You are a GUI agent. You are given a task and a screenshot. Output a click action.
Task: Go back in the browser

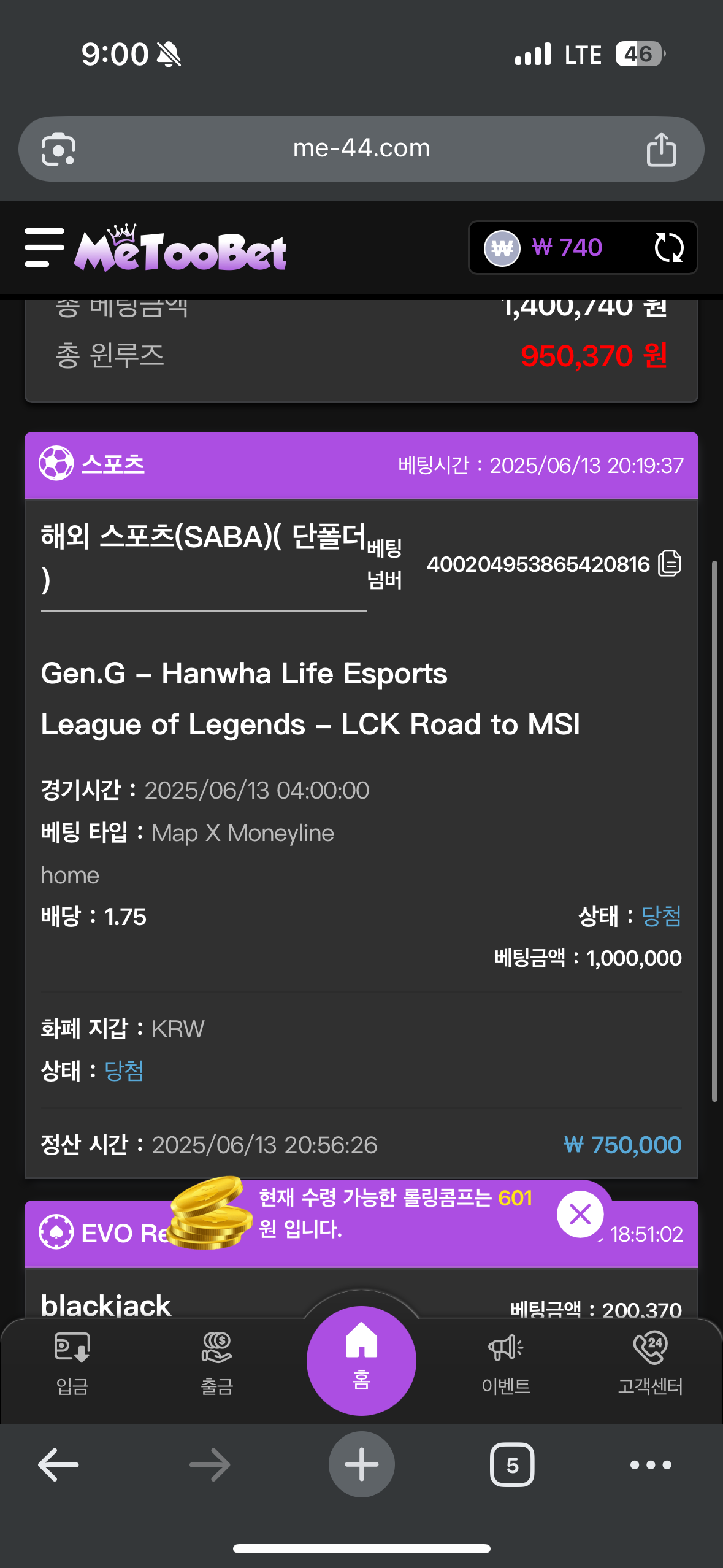coord(58,1465)
